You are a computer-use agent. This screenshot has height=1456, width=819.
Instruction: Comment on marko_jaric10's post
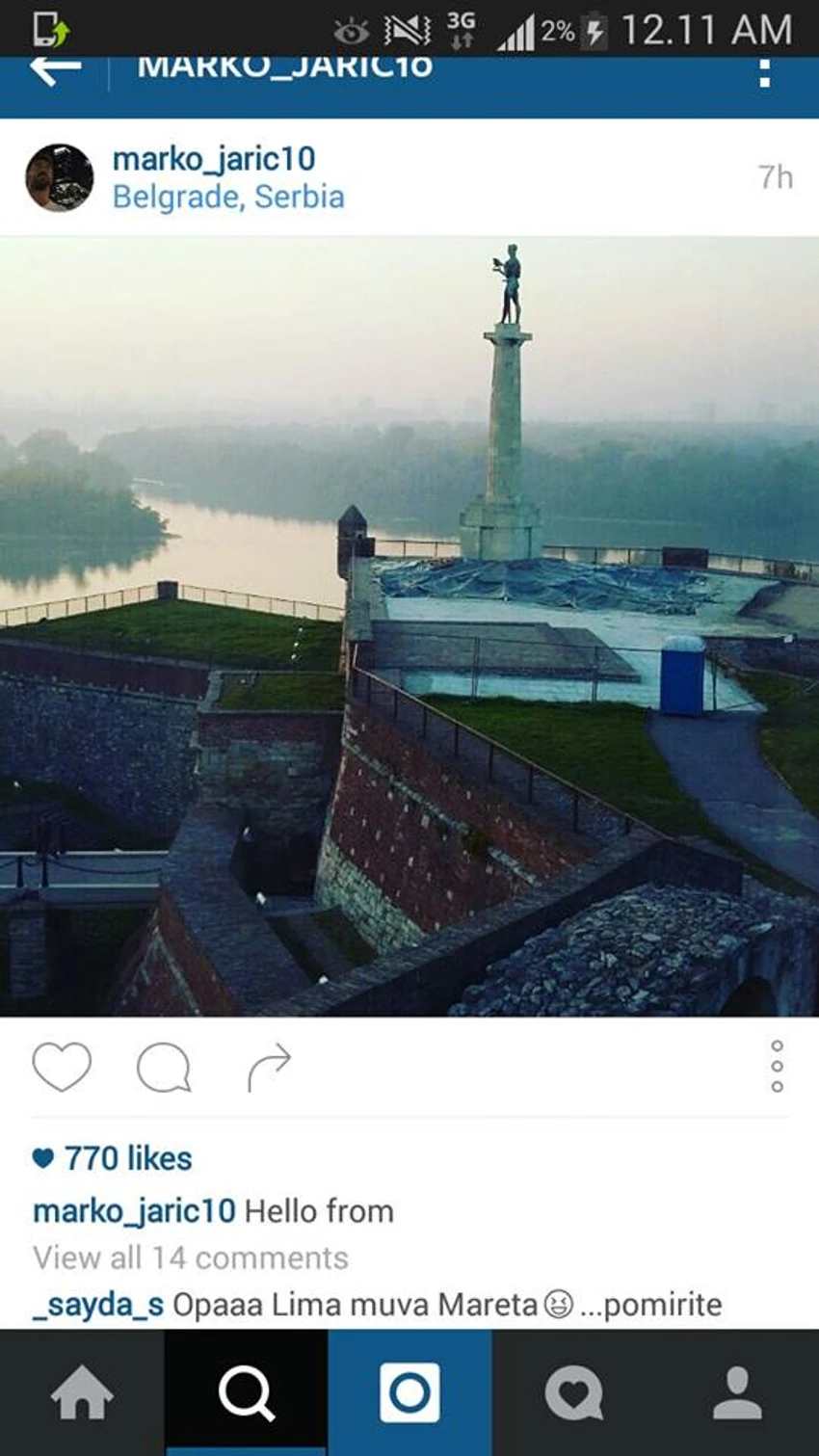click(164, 1067)
